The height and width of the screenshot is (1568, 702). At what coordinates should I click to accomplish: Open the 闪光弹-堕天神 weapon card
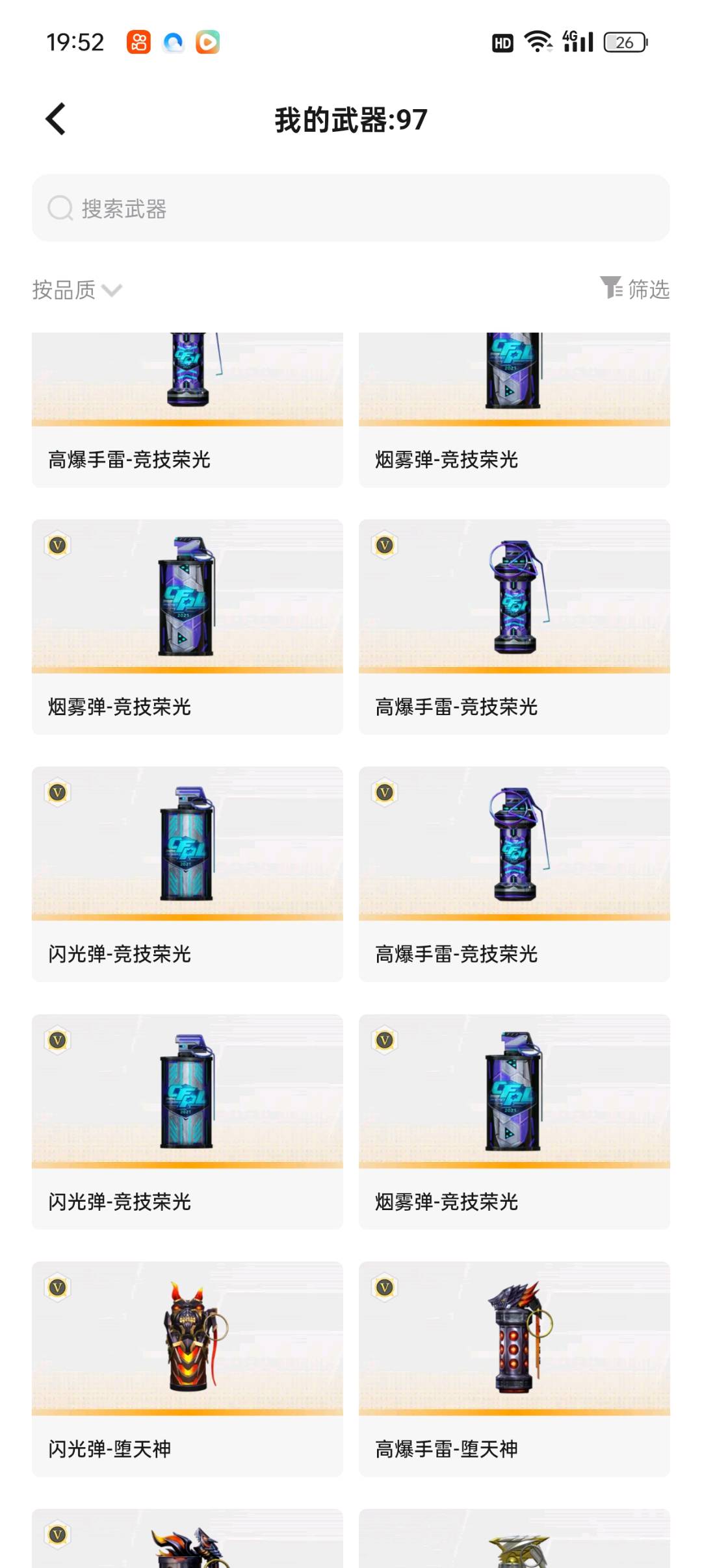coord(187,1368)
